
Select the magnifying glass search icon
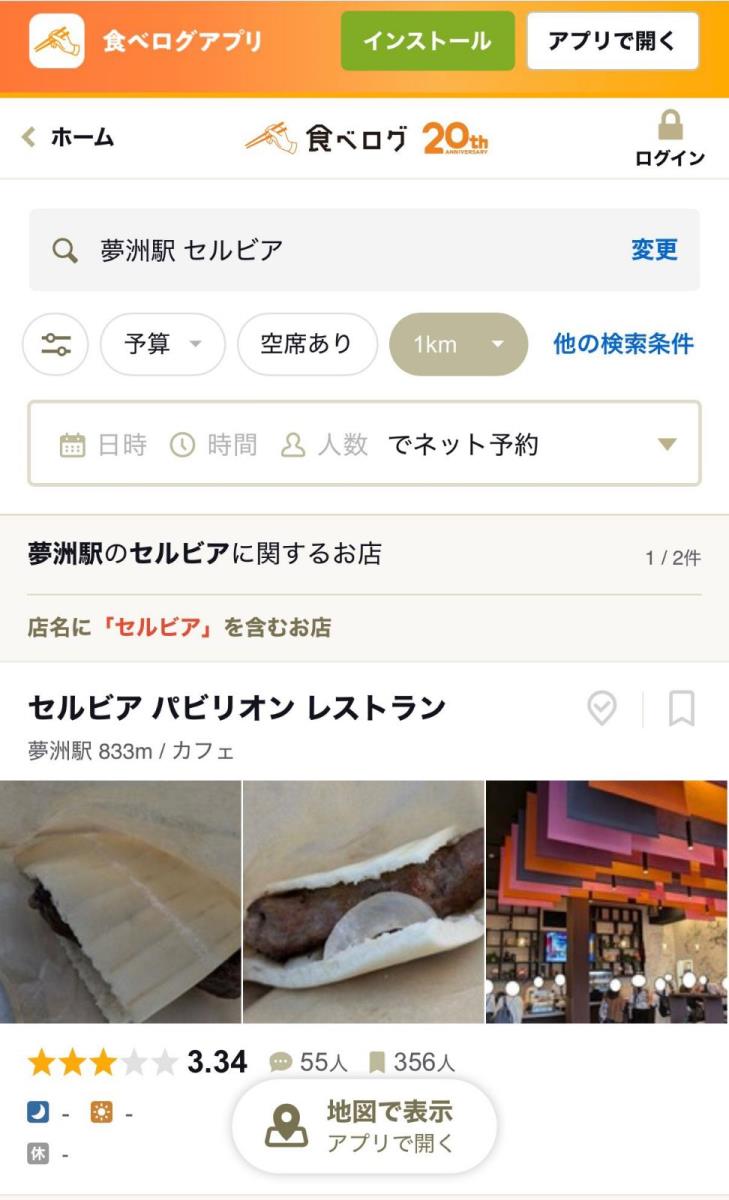point(66,249)
